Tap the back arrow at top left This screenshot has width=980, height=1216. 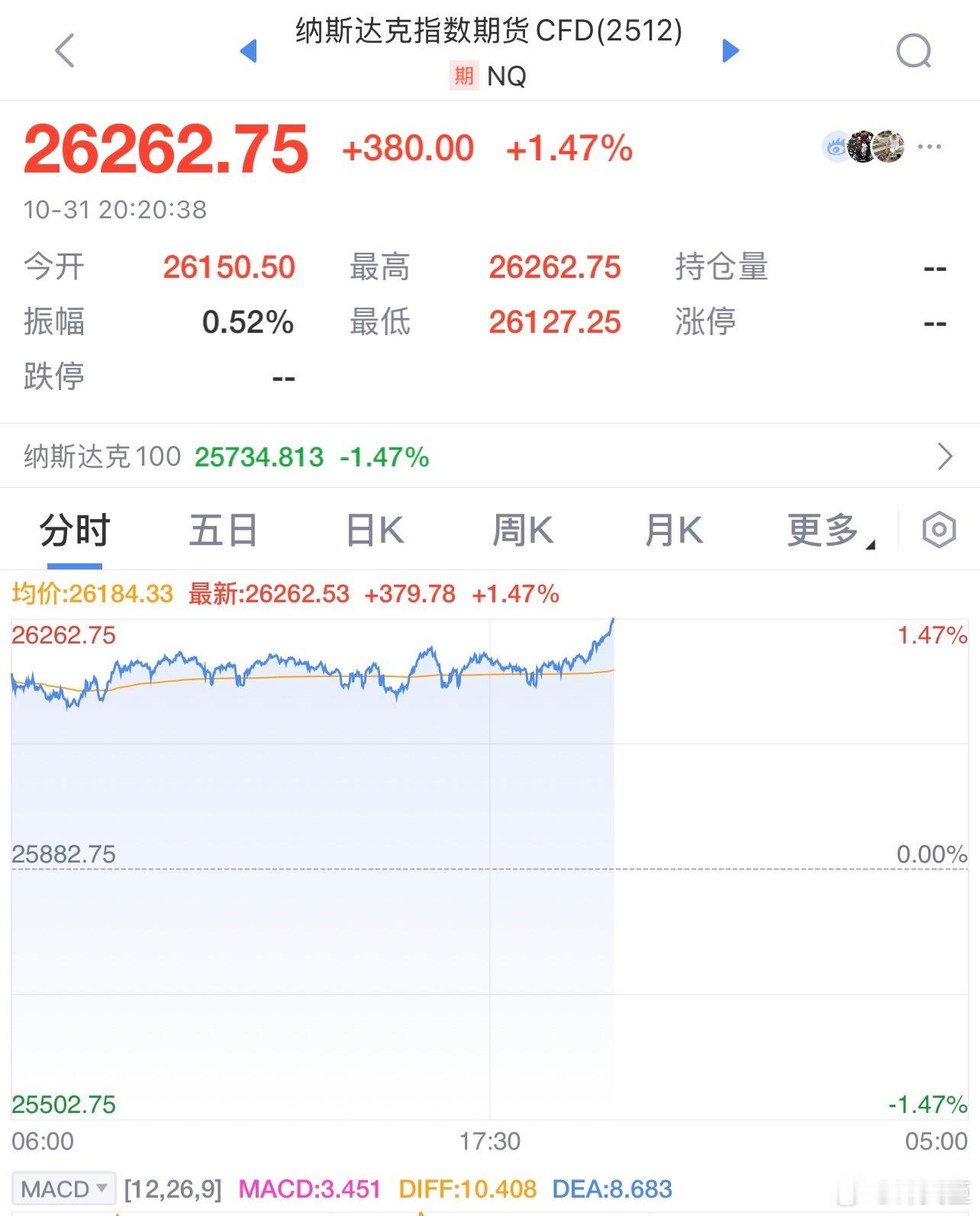pyautogui.click(x=65, y=52)
